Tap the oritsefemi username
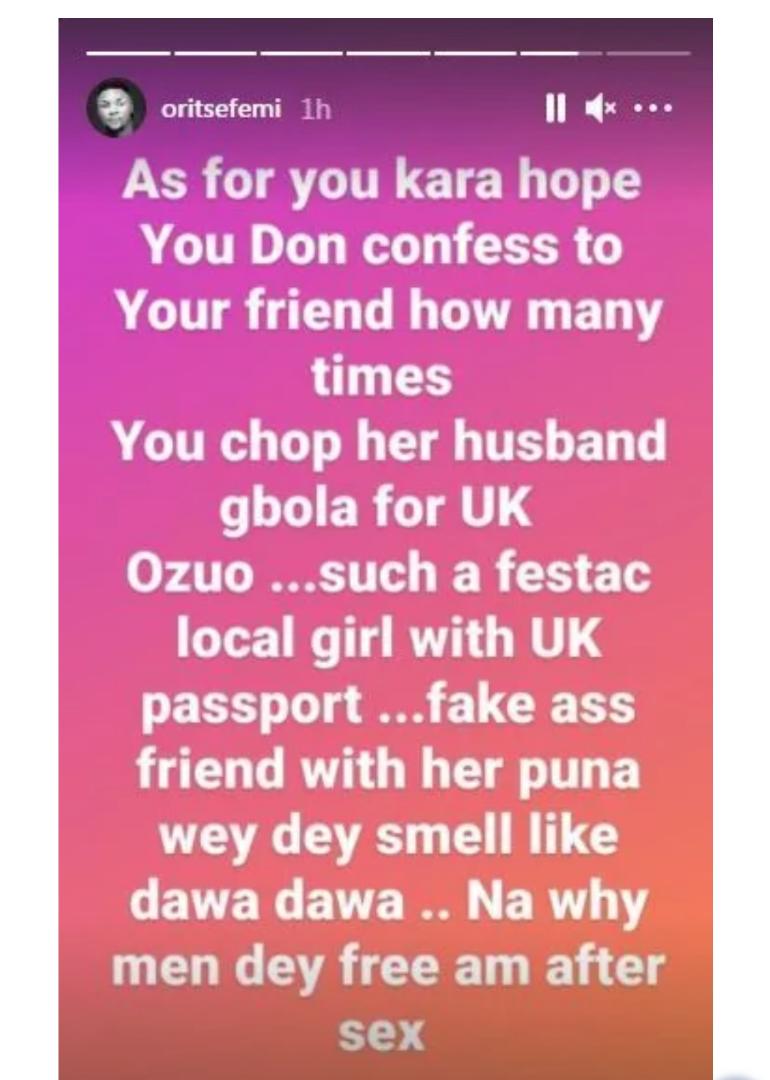This screenshot has width=770, height=1080. click(221, 109)
